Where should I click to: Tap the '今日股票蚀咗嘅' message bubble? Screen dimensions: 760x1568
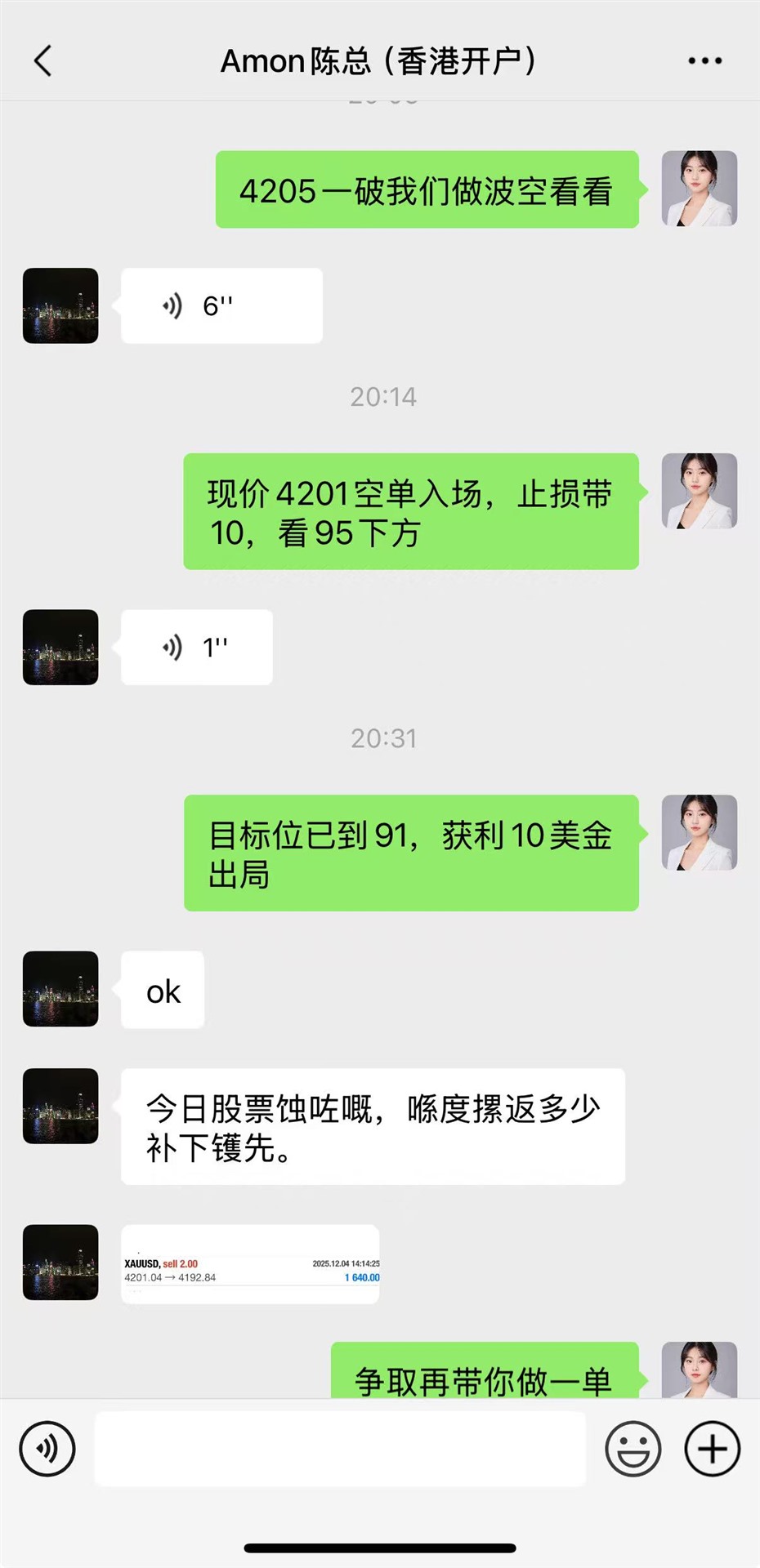(372, 1127)
